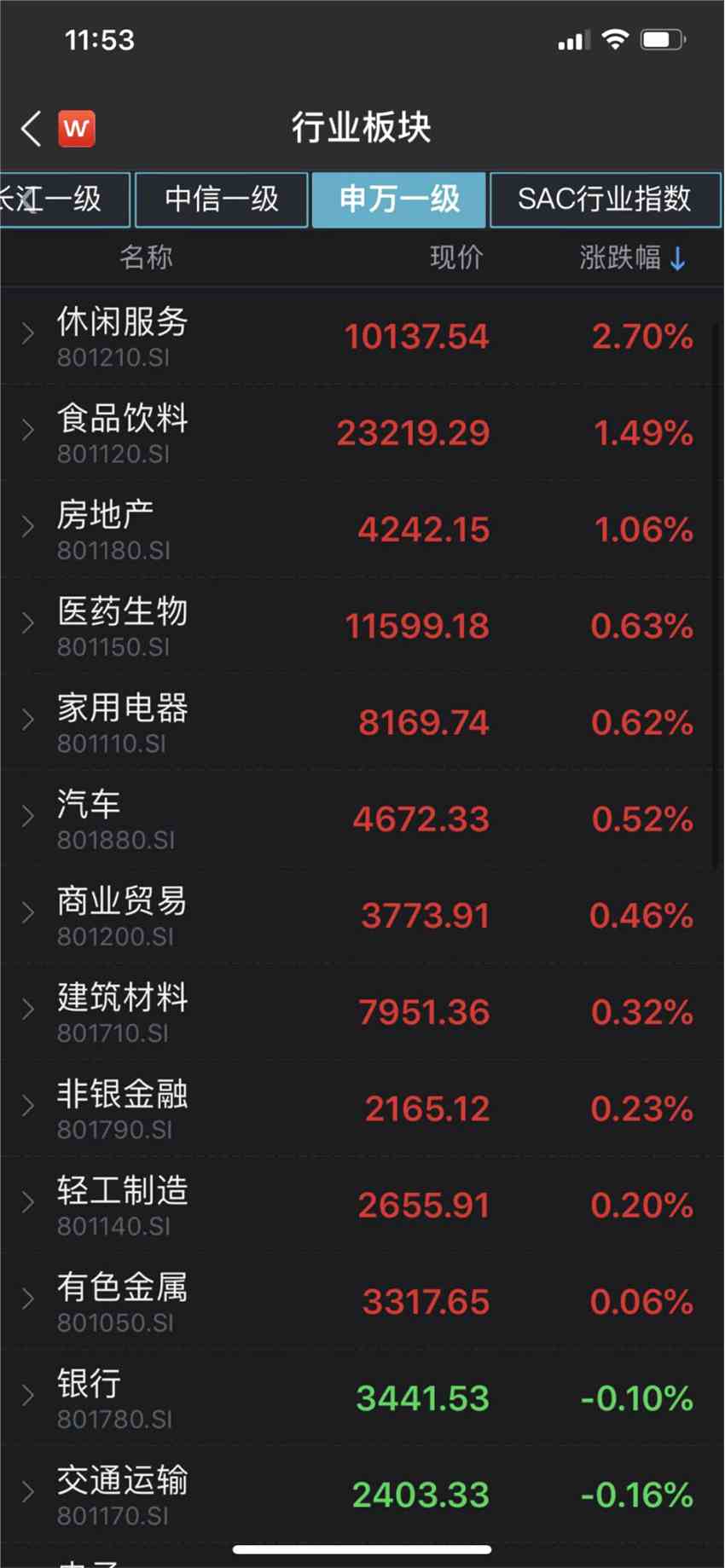725x1568 pixels.
Task: Open the 非银金融 sector row
Action: click(x=362, y=1108)
